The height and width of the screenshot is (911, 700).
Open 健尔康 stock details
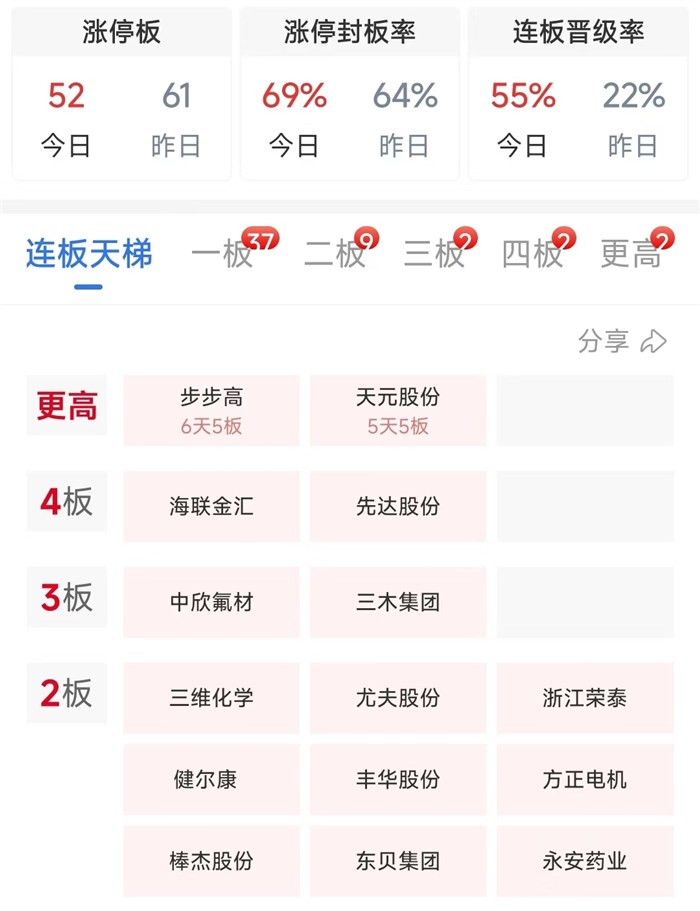(x=211, y=779)
